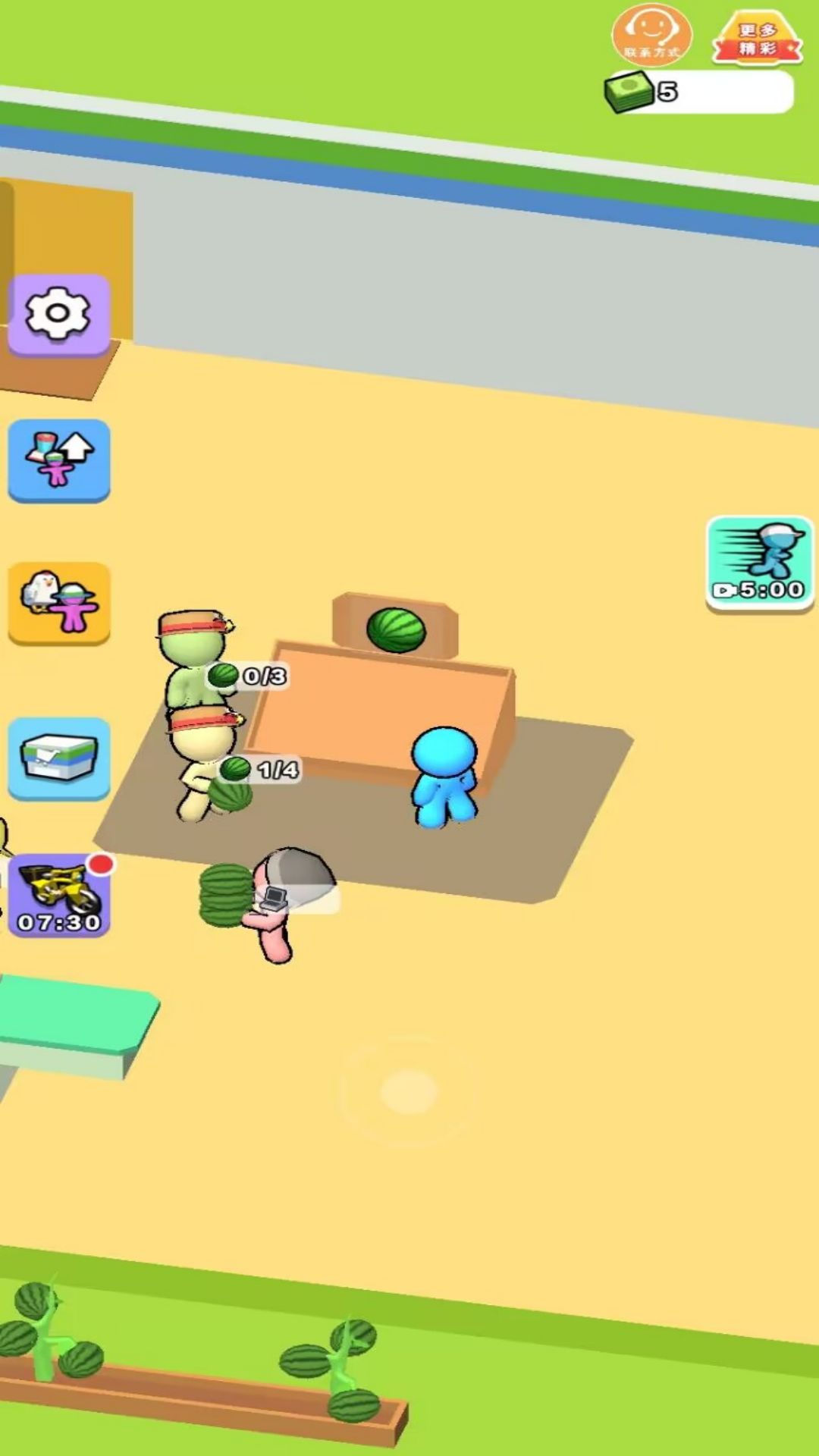Open the orange customer service icon
This screenshot has height=1456, width=819.
[x=651, y=33]
